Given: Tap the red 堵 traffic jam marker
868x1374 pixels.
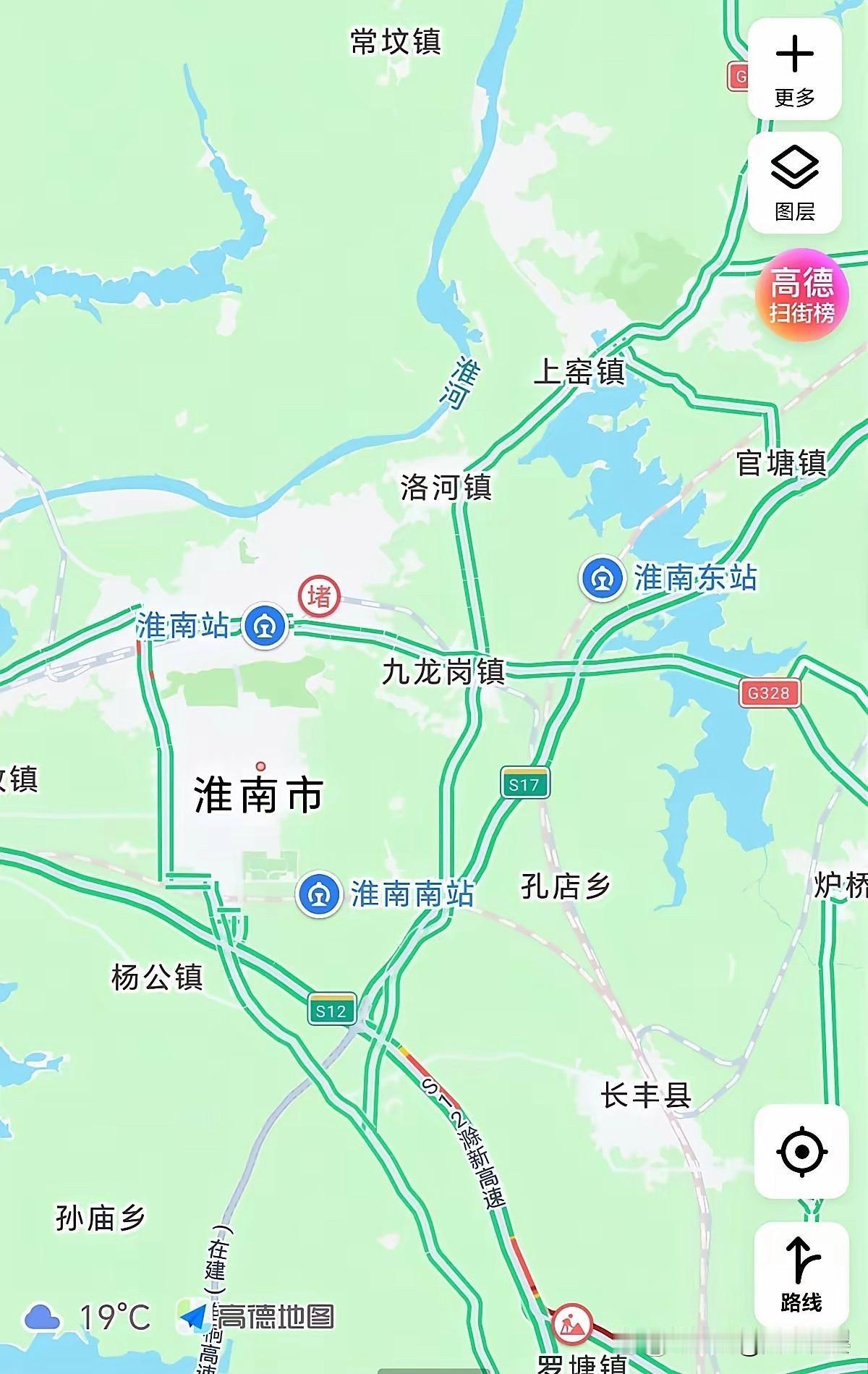Looking at the screenshot, I should (x=320, y=596).
